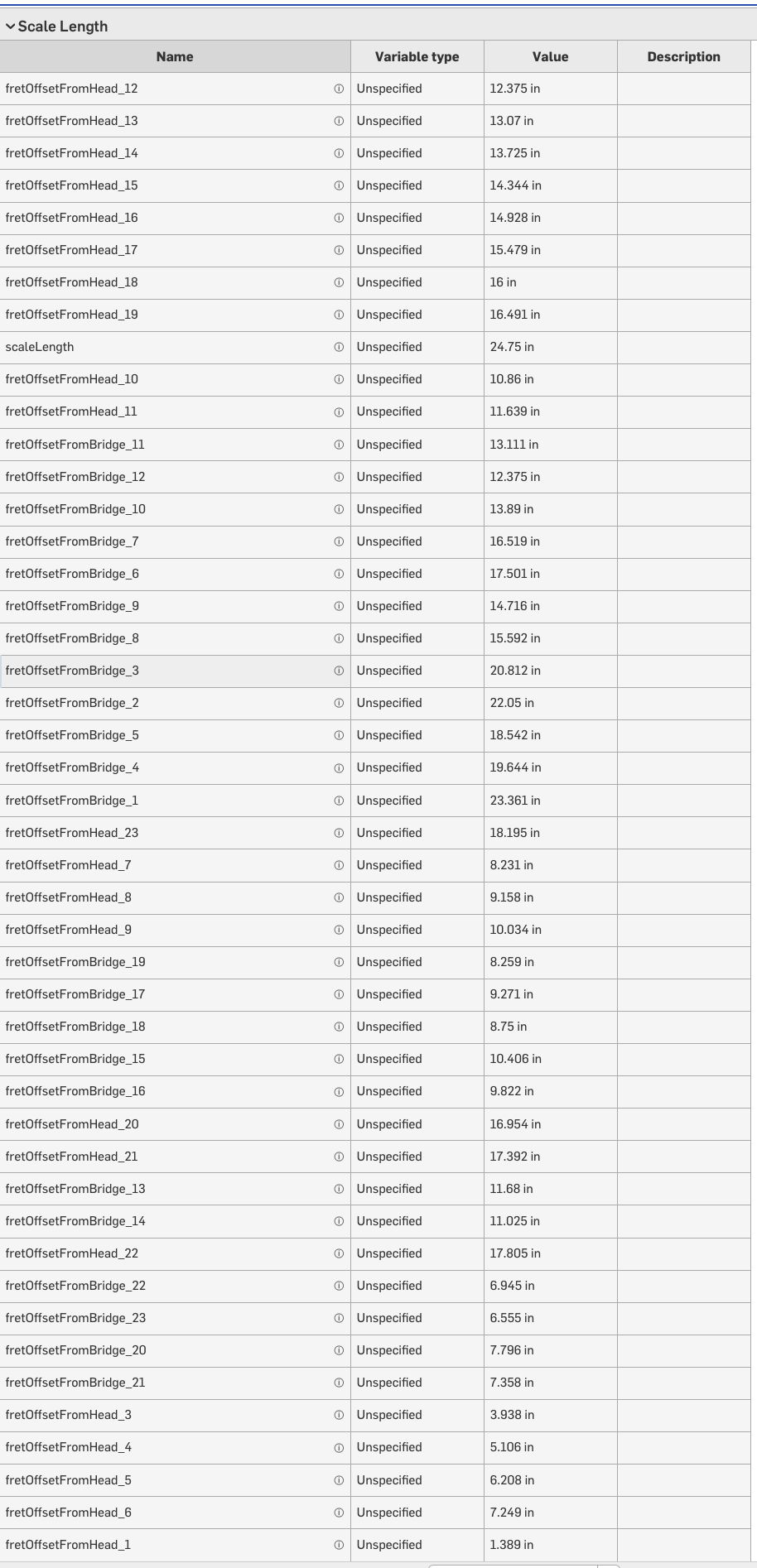The width and height of the screenshot is (757, 1568).
Task: Edit the value of fretOffsetFromHead_18
Action: point(550,282)
